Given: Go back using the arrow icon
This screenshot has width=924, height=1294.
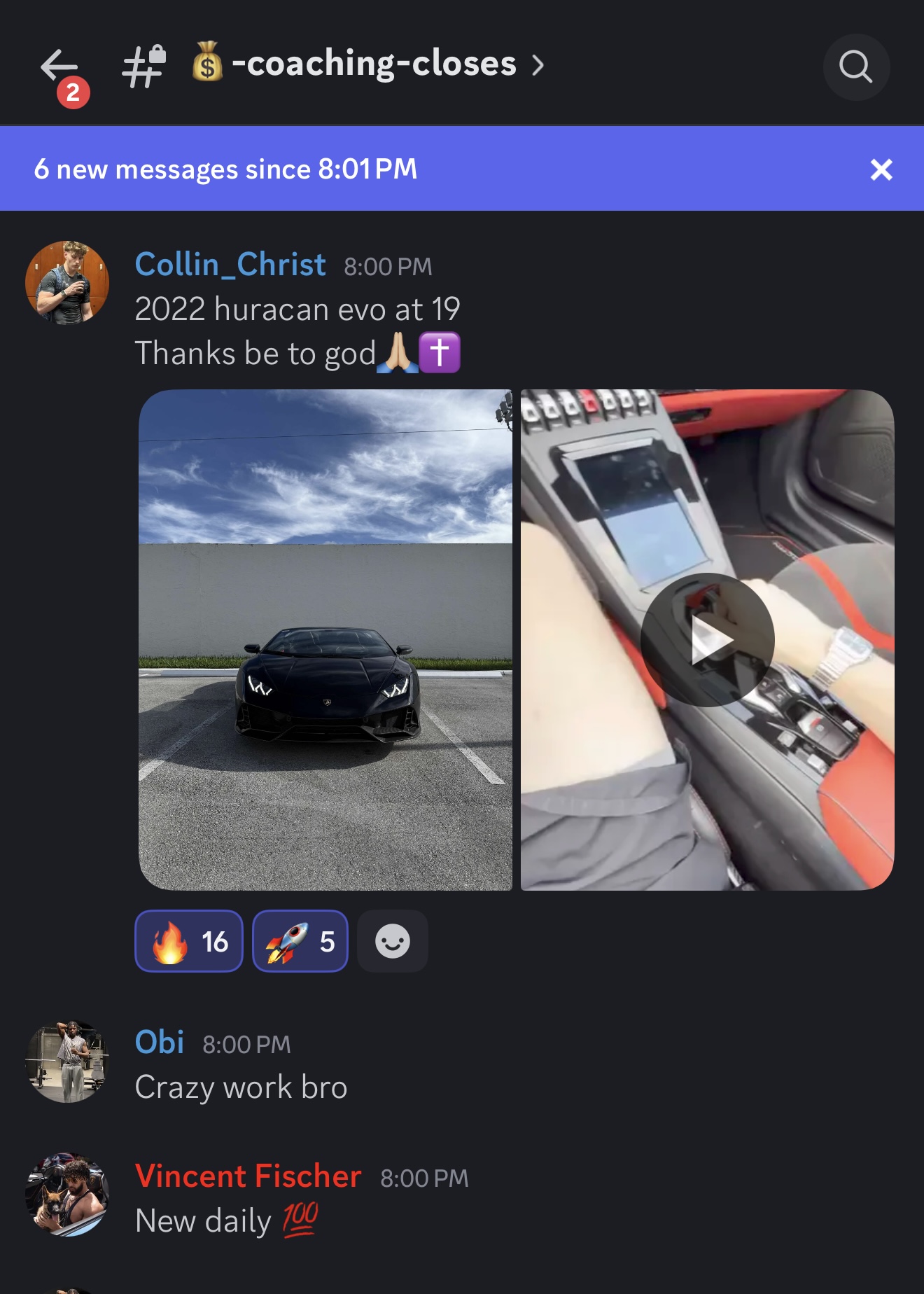Looking at the screenshot, I should 59,67.
